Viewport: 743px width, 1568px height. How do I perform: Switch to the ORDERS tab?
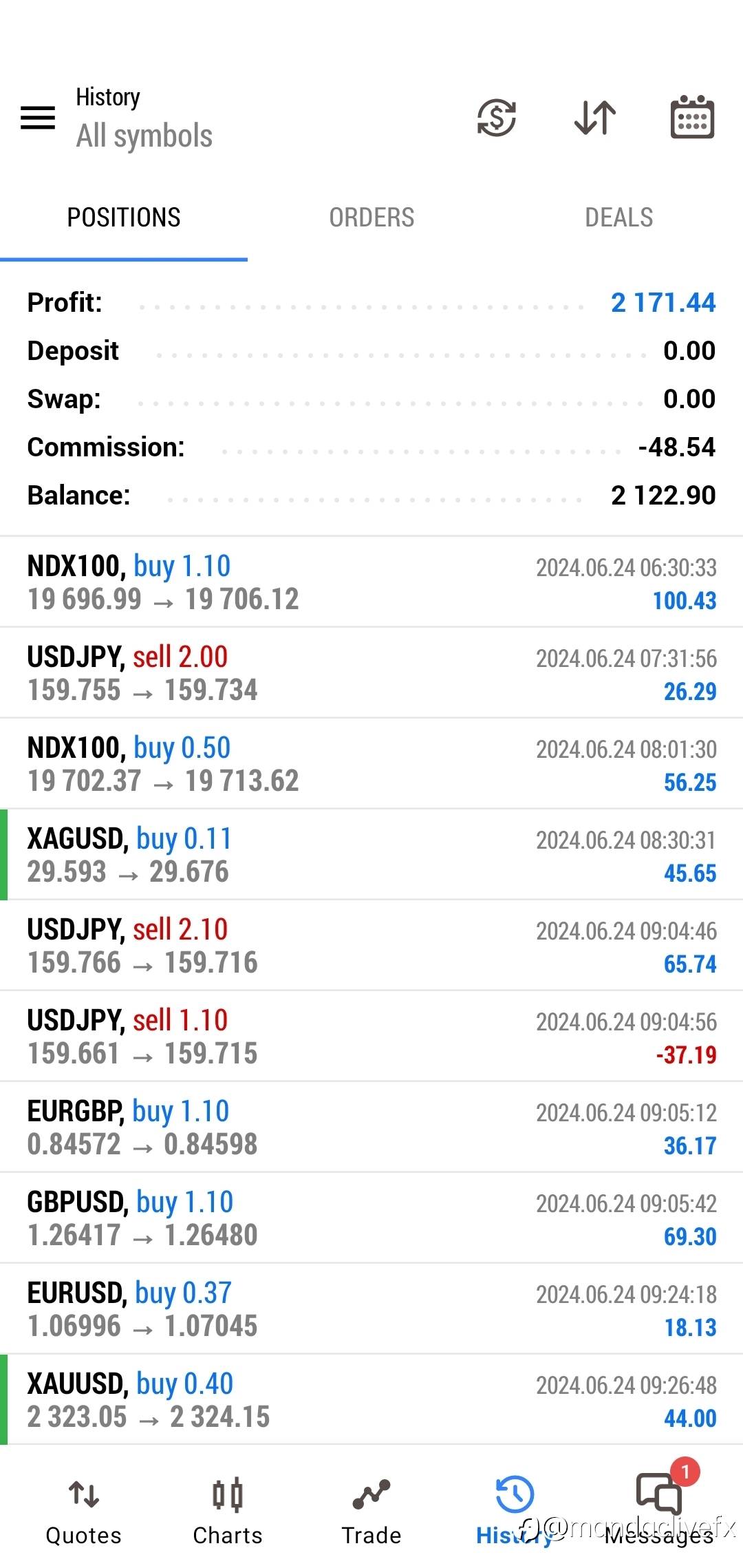[371, 218]
